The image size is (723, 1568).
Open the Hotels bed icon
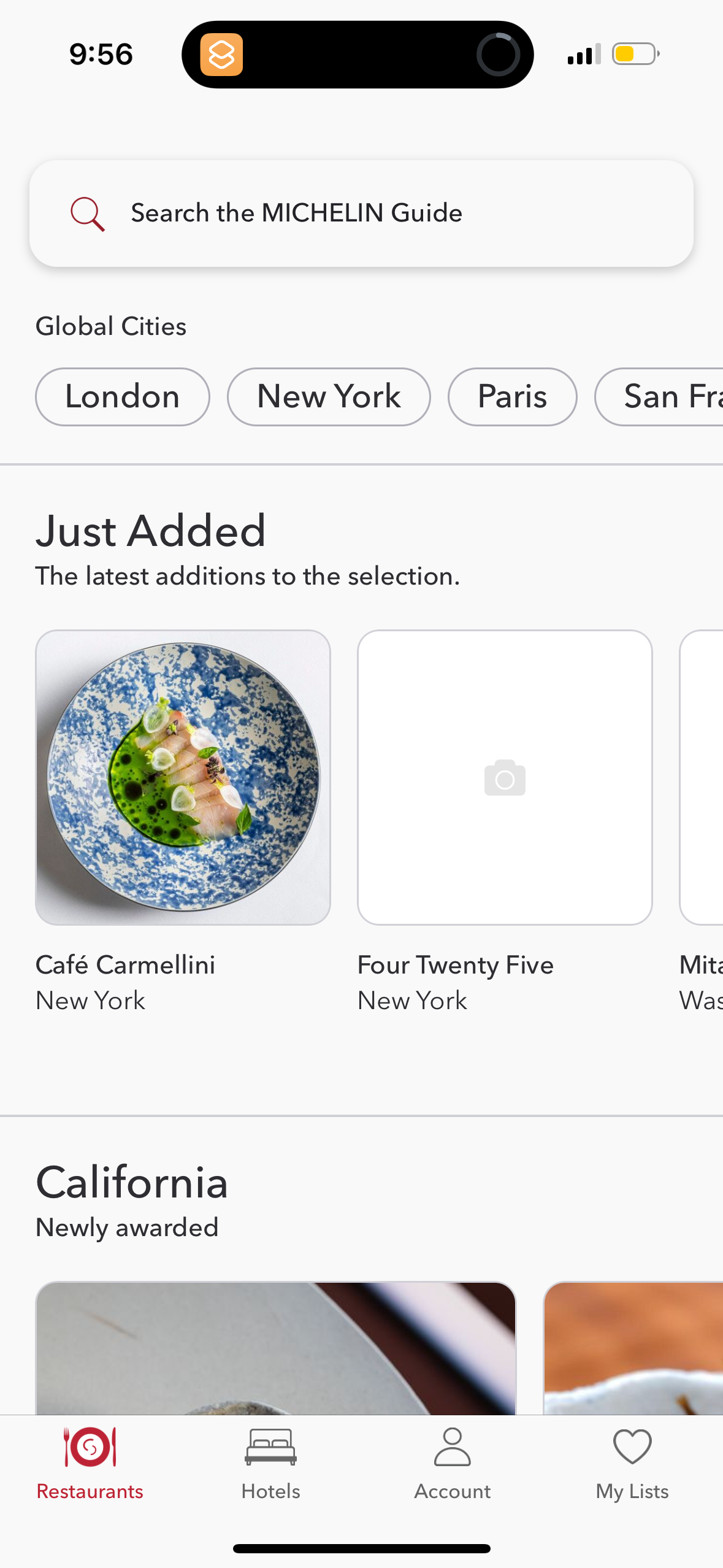(270, 1447)
